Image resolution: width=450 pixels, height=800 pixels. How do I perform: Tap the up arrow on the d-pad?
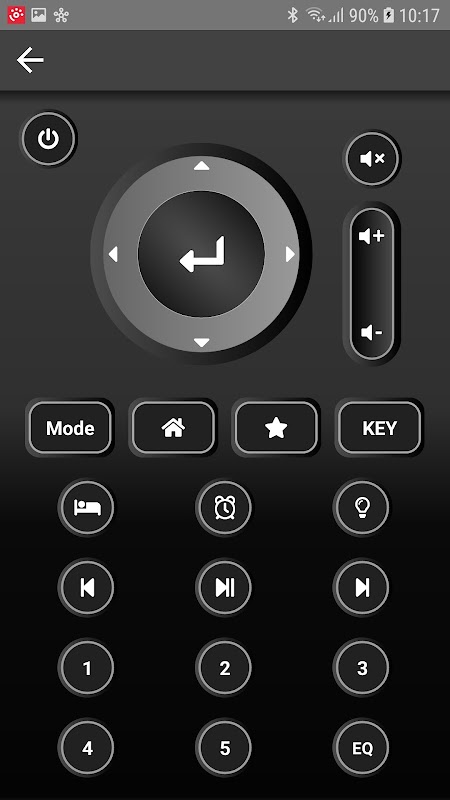(202, 166)
